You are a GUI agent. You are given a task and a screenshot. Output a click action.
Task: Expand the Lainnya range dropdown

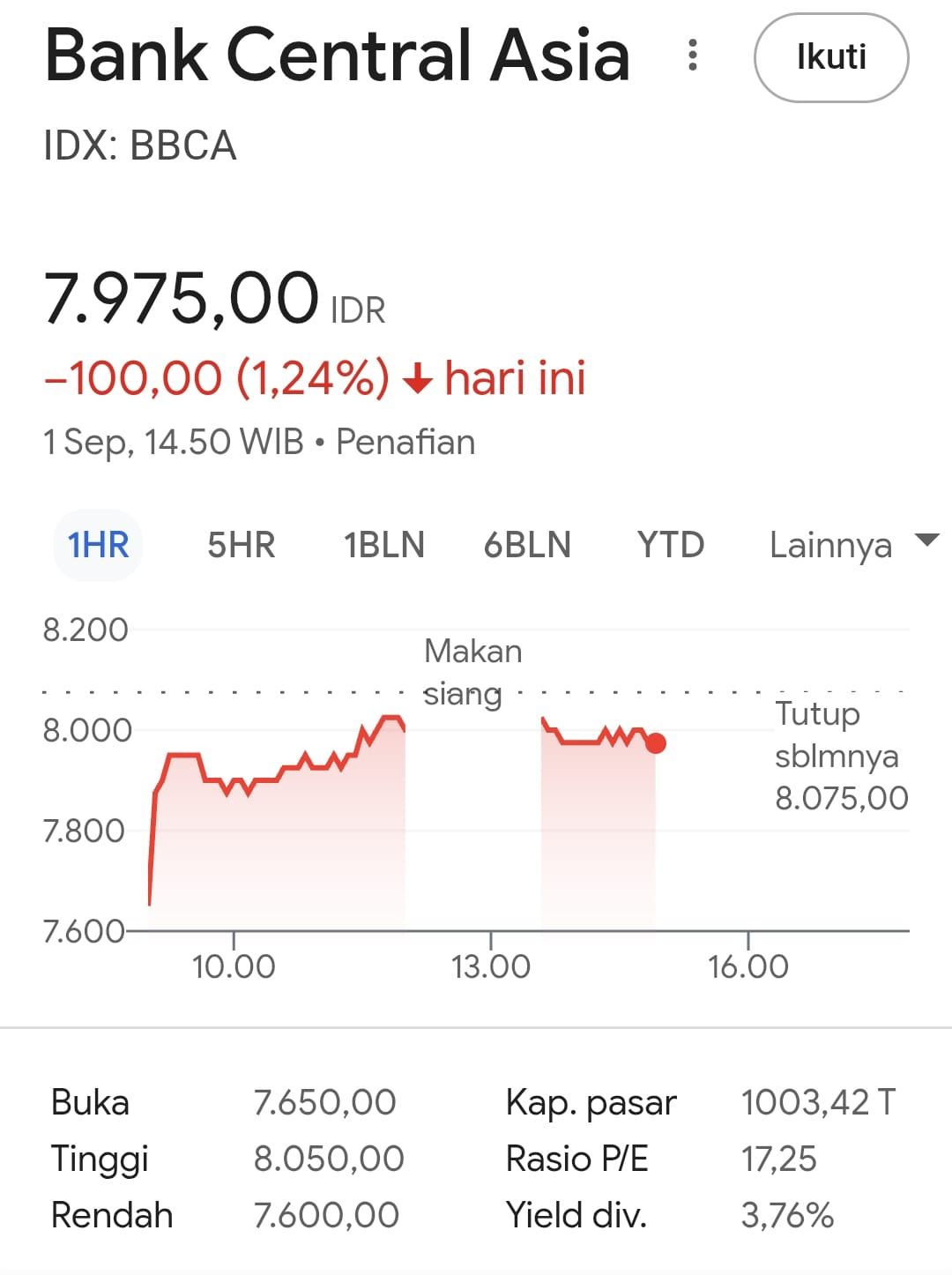[x=851, y=545]
